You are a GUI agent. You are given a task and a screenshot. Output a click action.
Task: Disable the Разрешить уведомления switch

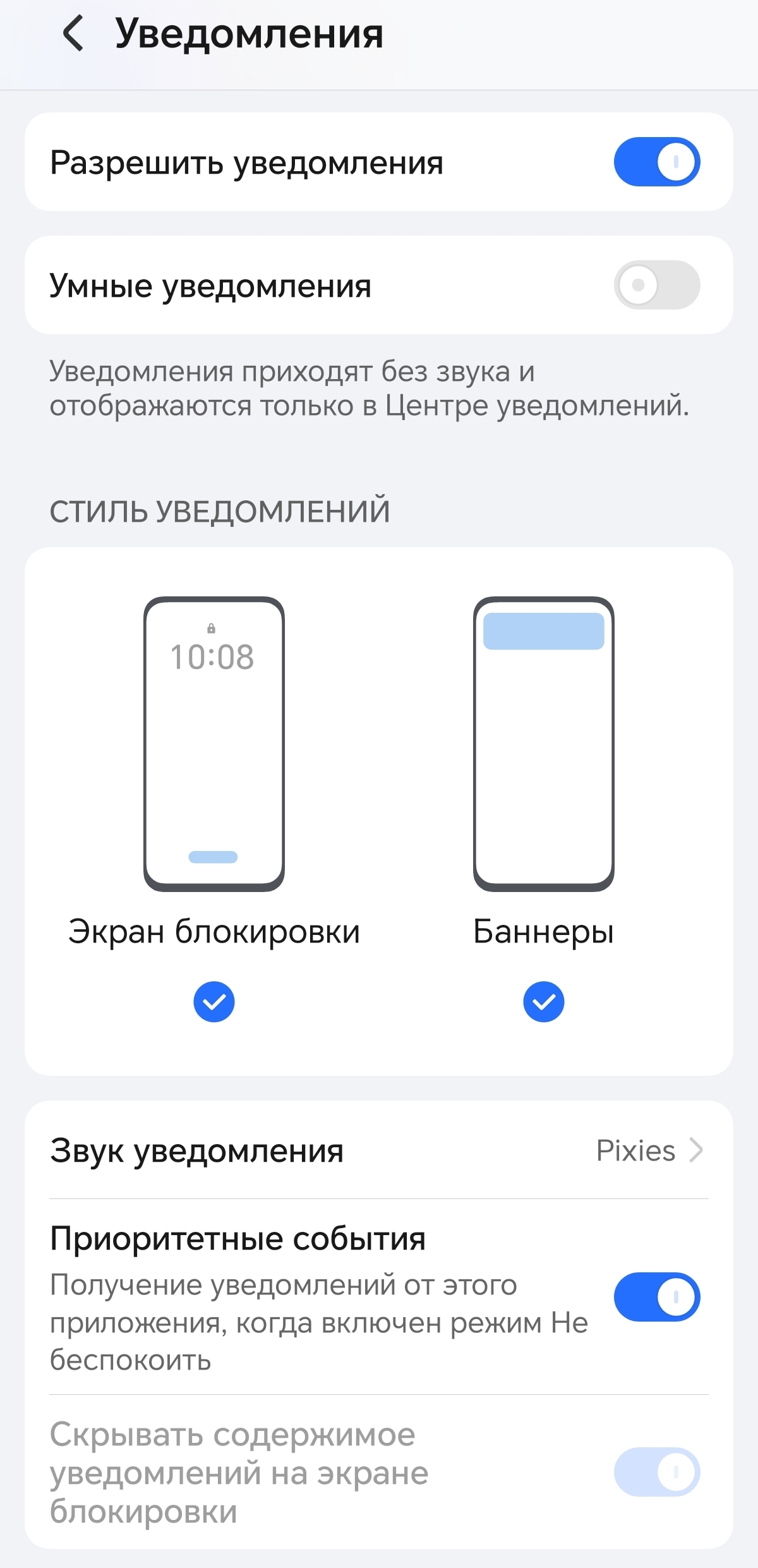(656, 162)
